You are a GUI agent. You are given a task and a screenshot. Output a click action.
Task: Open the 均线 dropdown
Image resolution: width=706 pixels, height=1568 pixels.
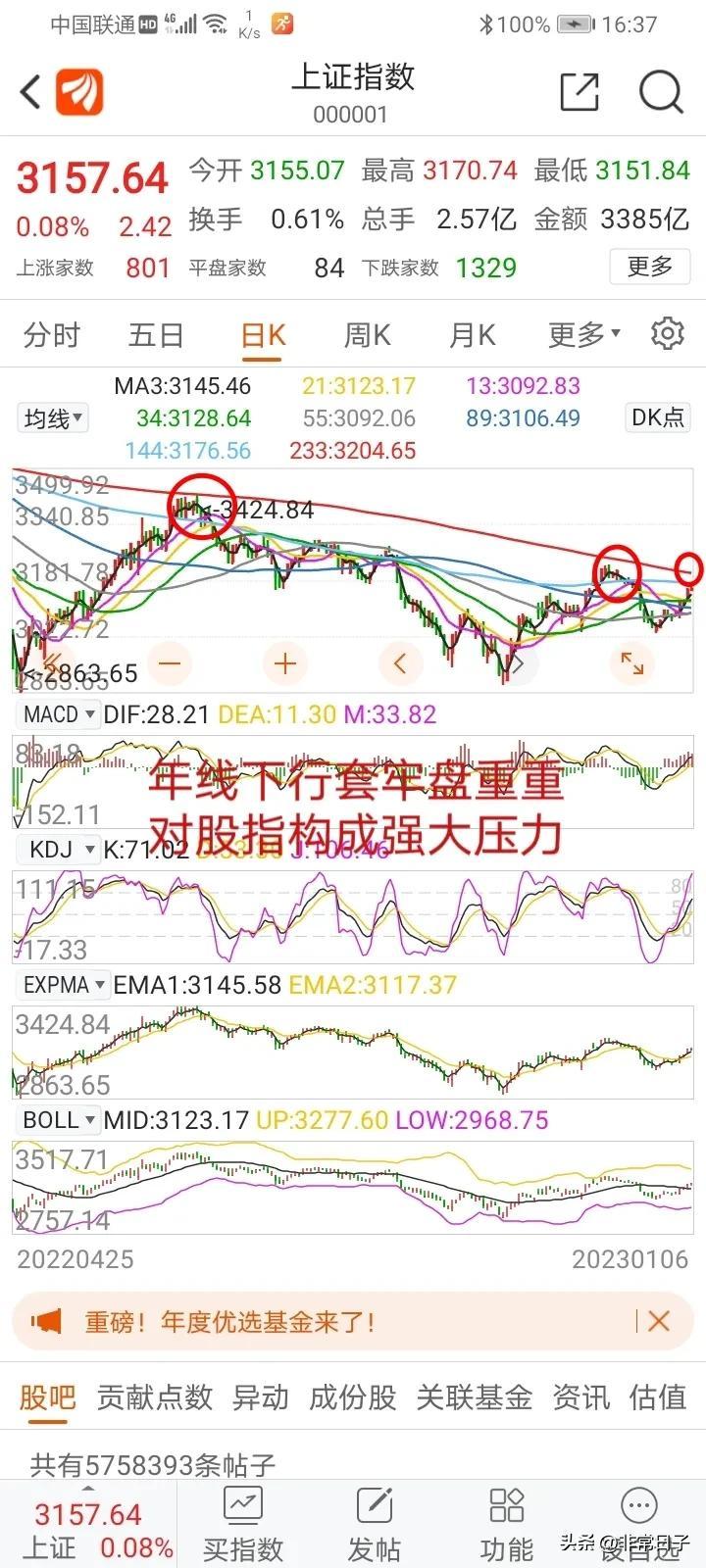pos(52,417)
